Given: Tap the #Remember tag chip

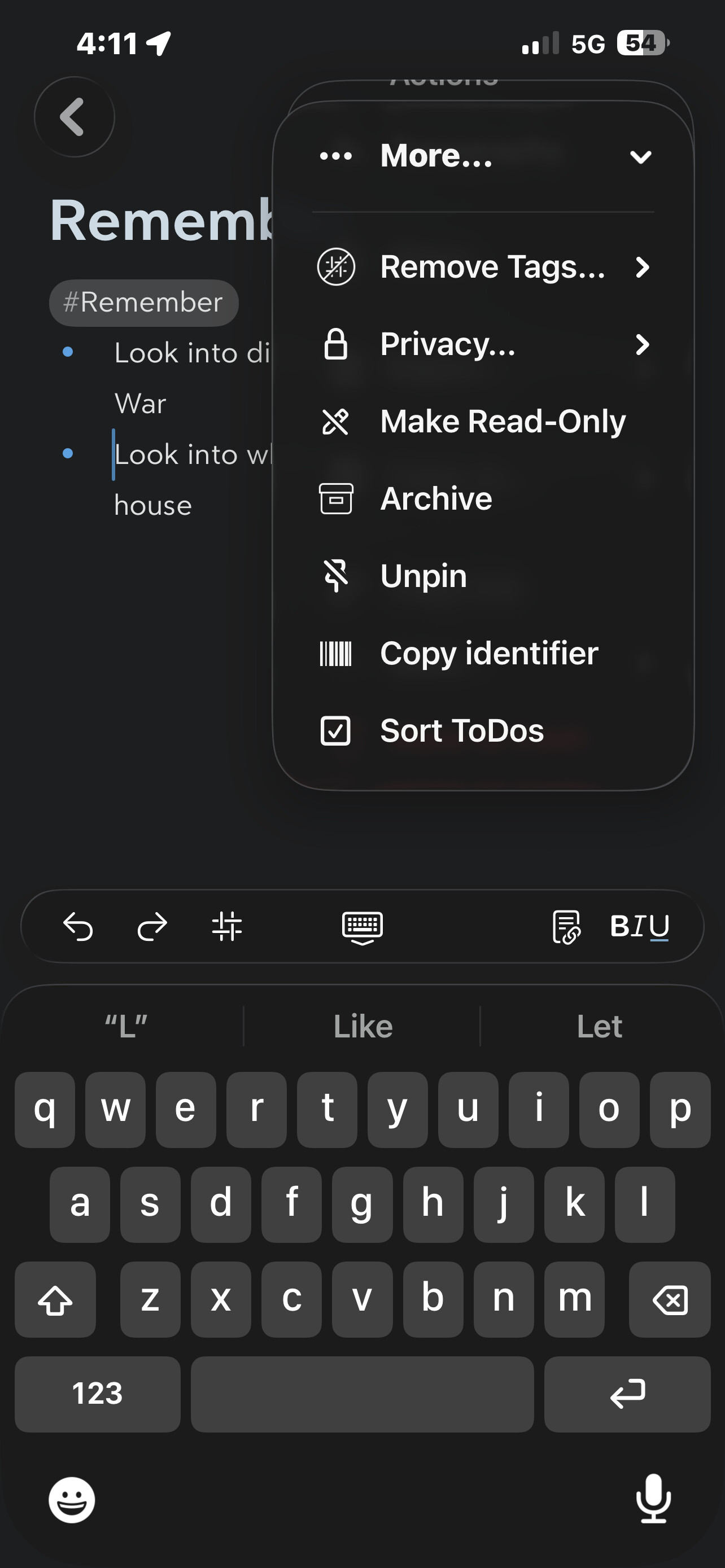Looking at the screenshot, I should click(x=143, y=303).
